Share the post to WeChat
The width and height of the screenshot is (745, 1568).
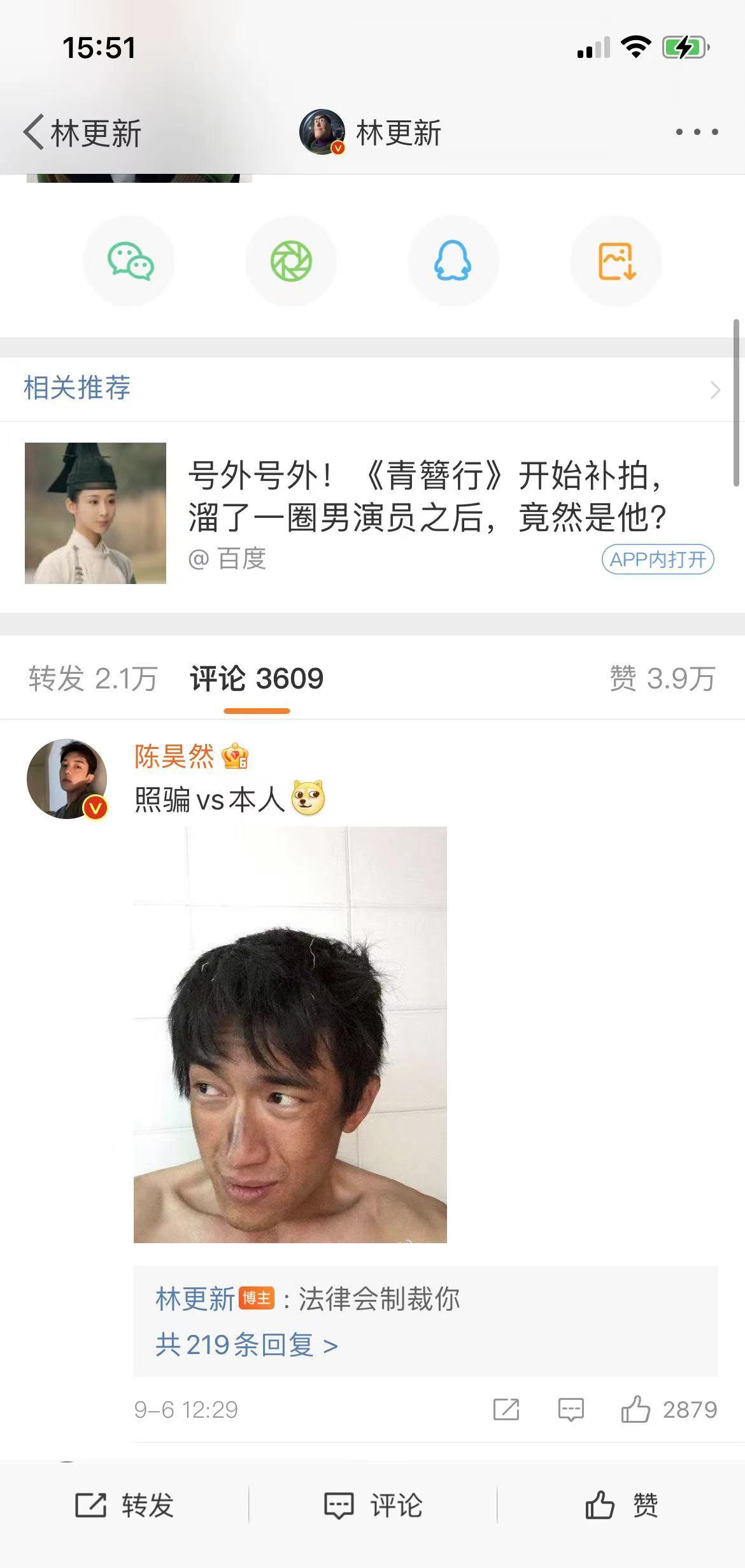click(x=130, y=262)
